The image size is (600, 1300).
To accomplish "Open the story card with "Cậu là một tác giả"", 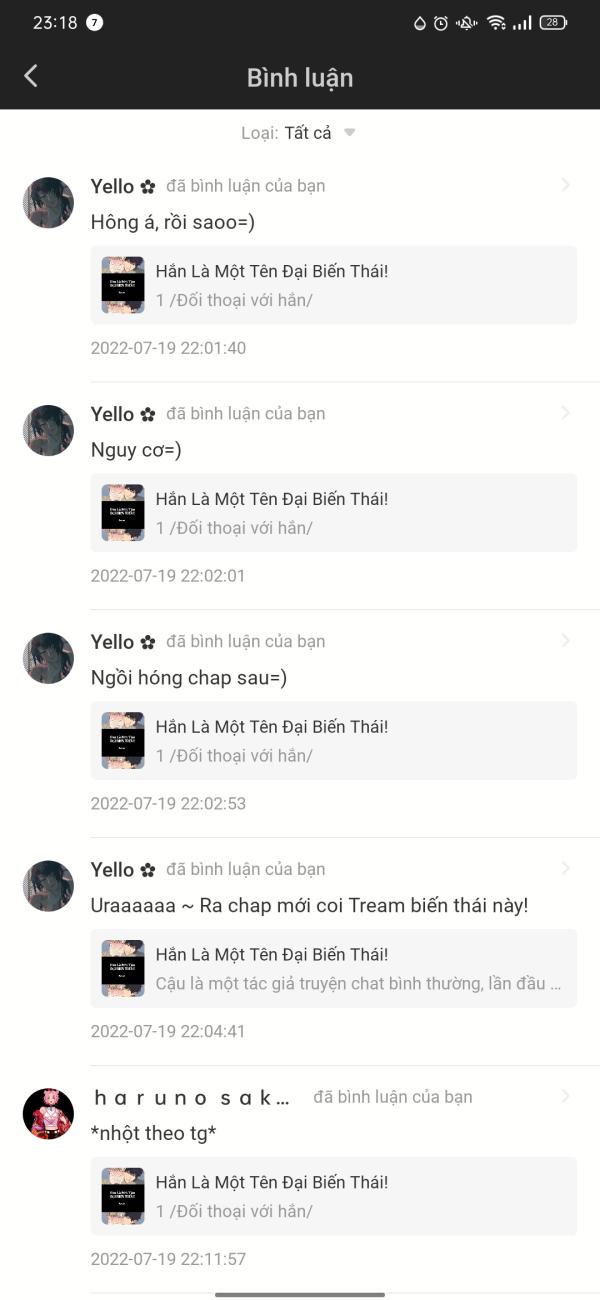I will (x=333, y=968).
